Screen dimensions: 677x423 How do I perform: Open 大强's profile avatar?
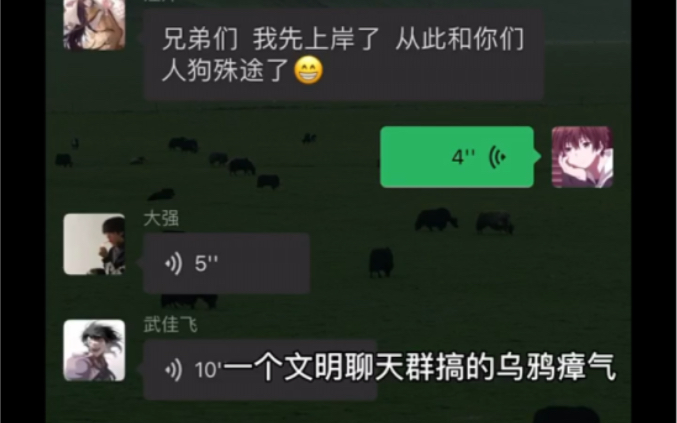point(94,244)
